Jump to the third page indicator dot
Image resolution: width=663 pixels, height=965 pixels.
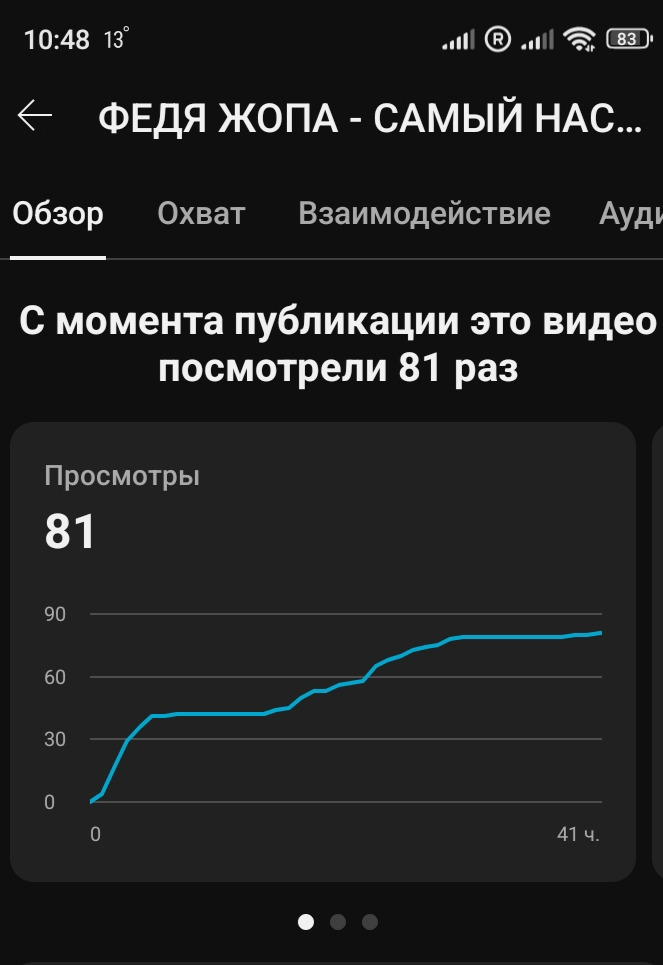tap(370, 922)
